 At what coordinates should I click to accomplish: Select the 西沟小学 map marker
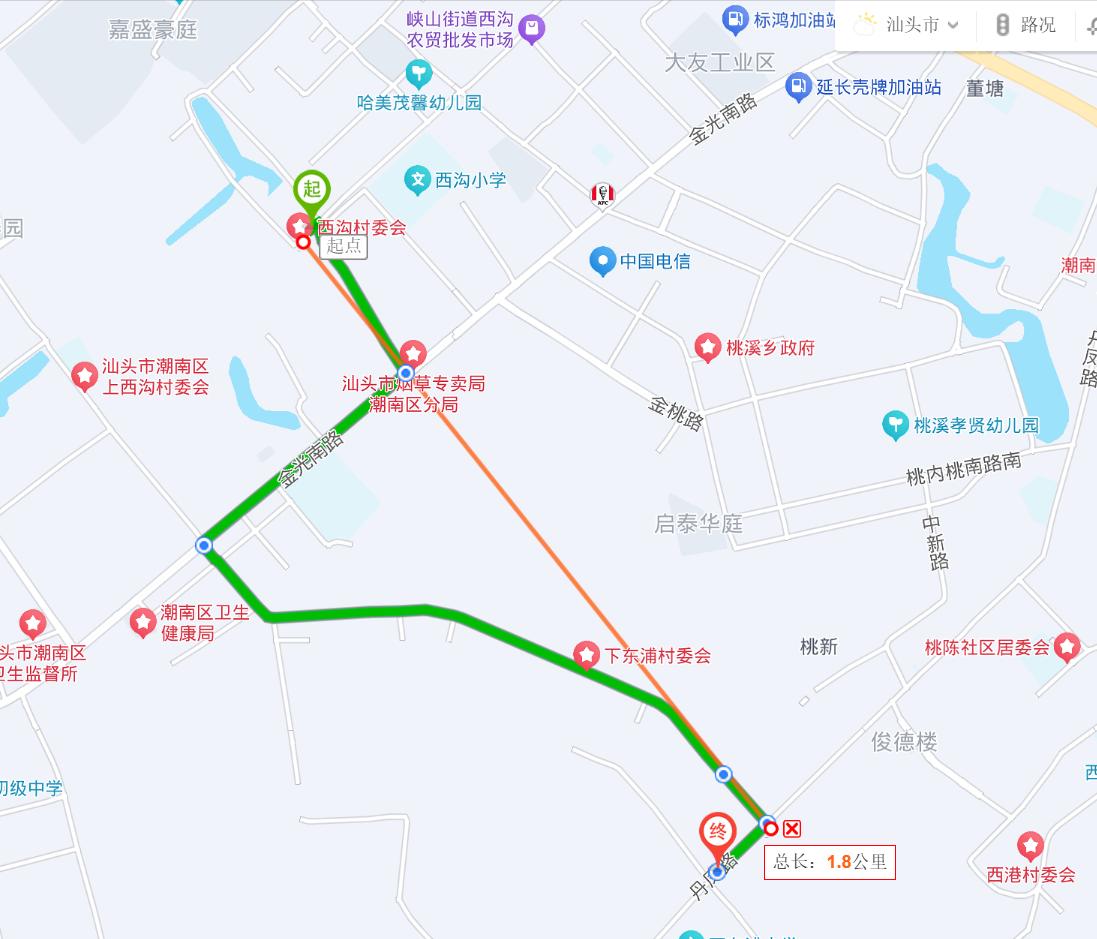pos(417,181)
